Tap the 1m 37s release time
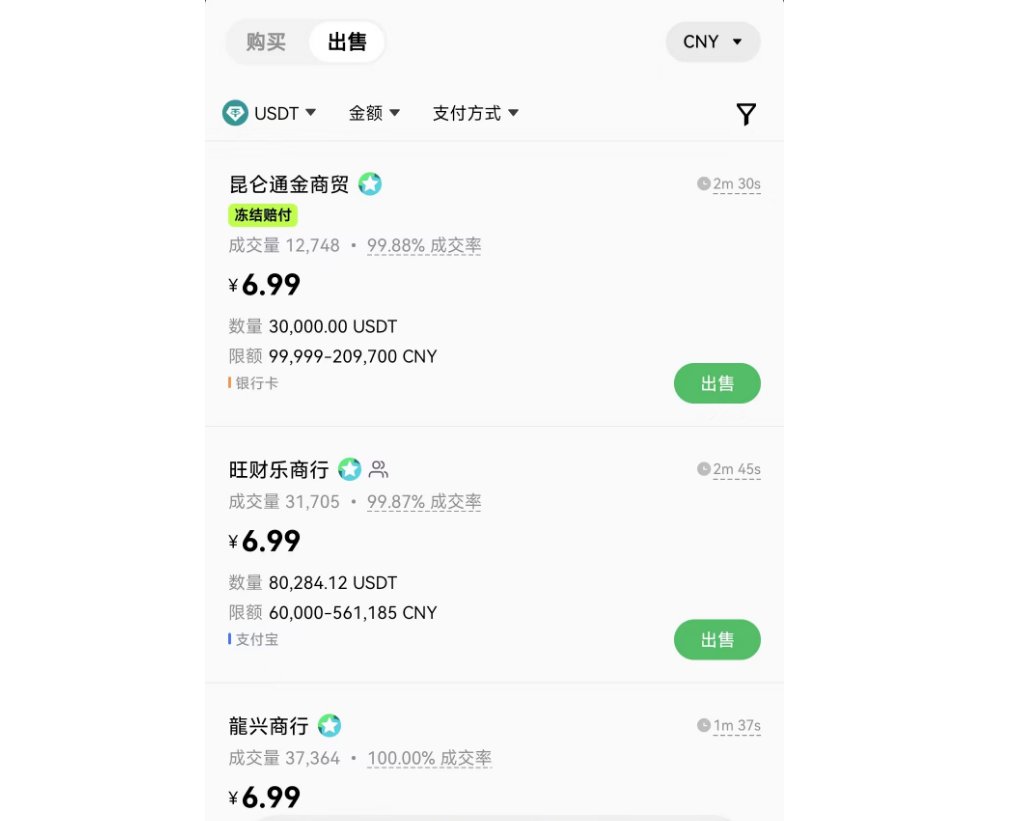This screenshot has width=1021, height=821. point(736,725)
